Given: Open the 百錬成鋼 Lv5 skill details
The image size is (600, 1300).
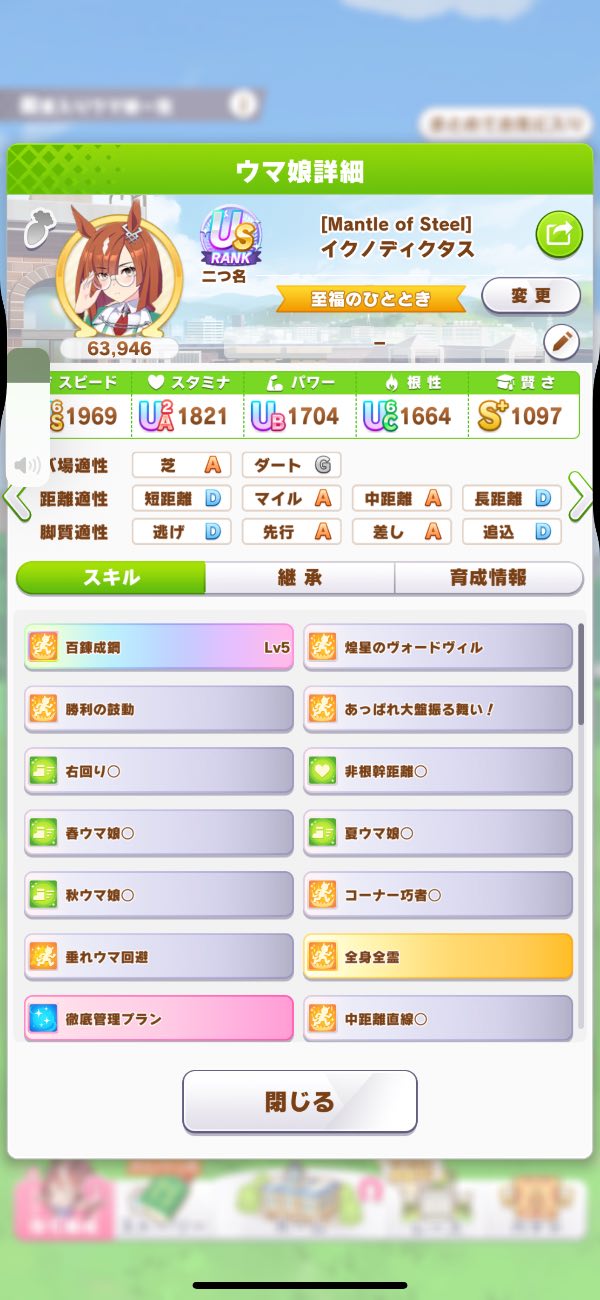Looking at the screenshot, I should coord(159,647).
